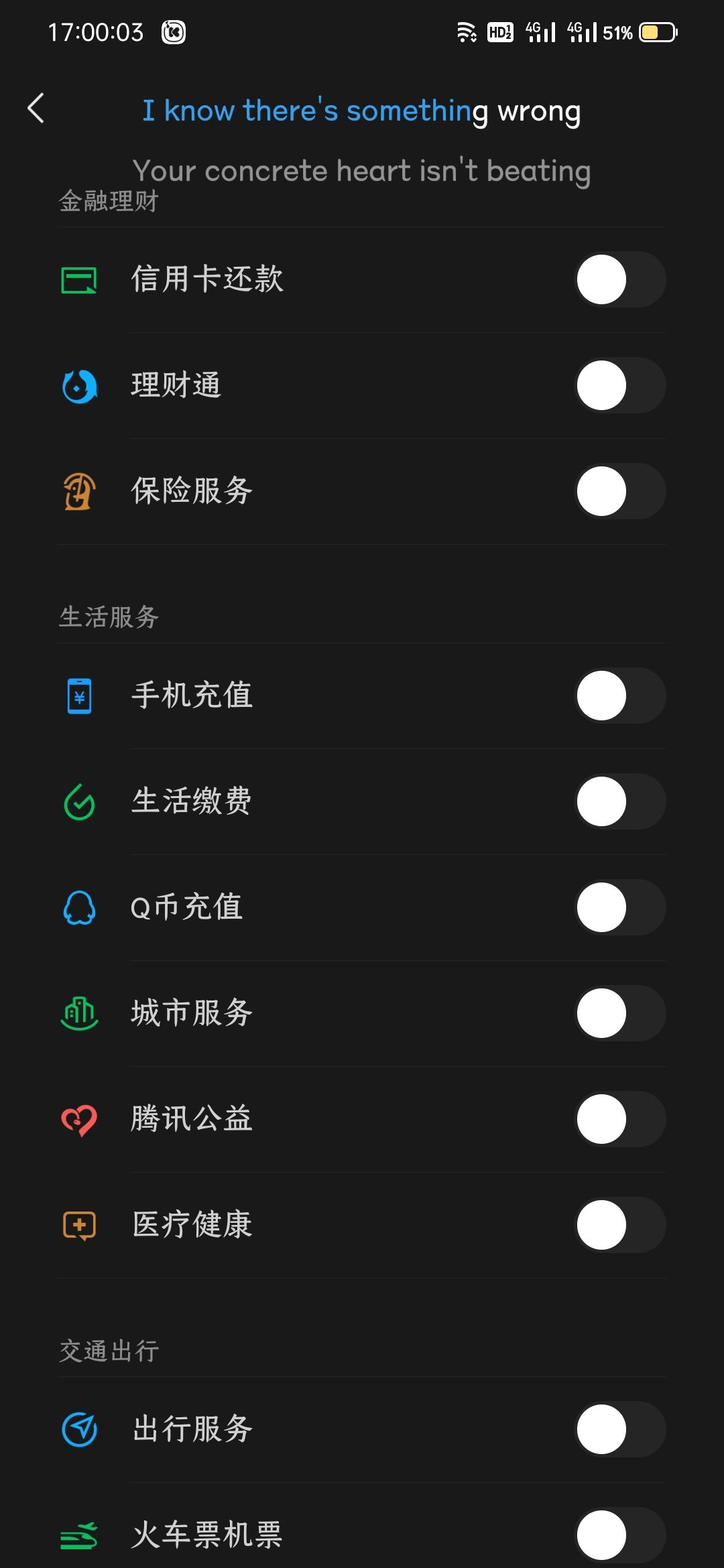Switch the Q币充值 toggle
The height and width of the screenshot is (1568, 724).
click(x=620, y=907)
